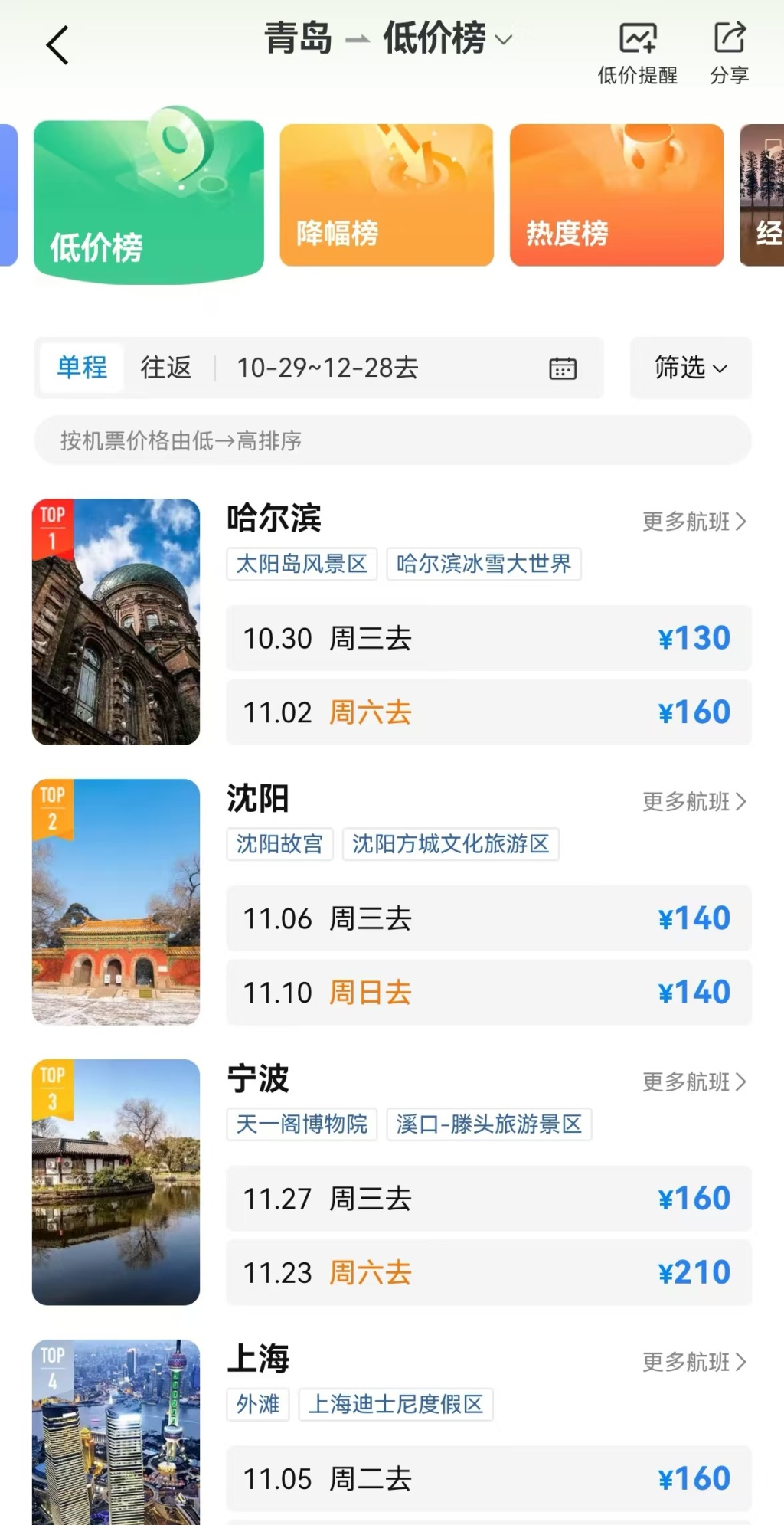Open the 沈阳故宫 attraction tag

coord(279,844)
